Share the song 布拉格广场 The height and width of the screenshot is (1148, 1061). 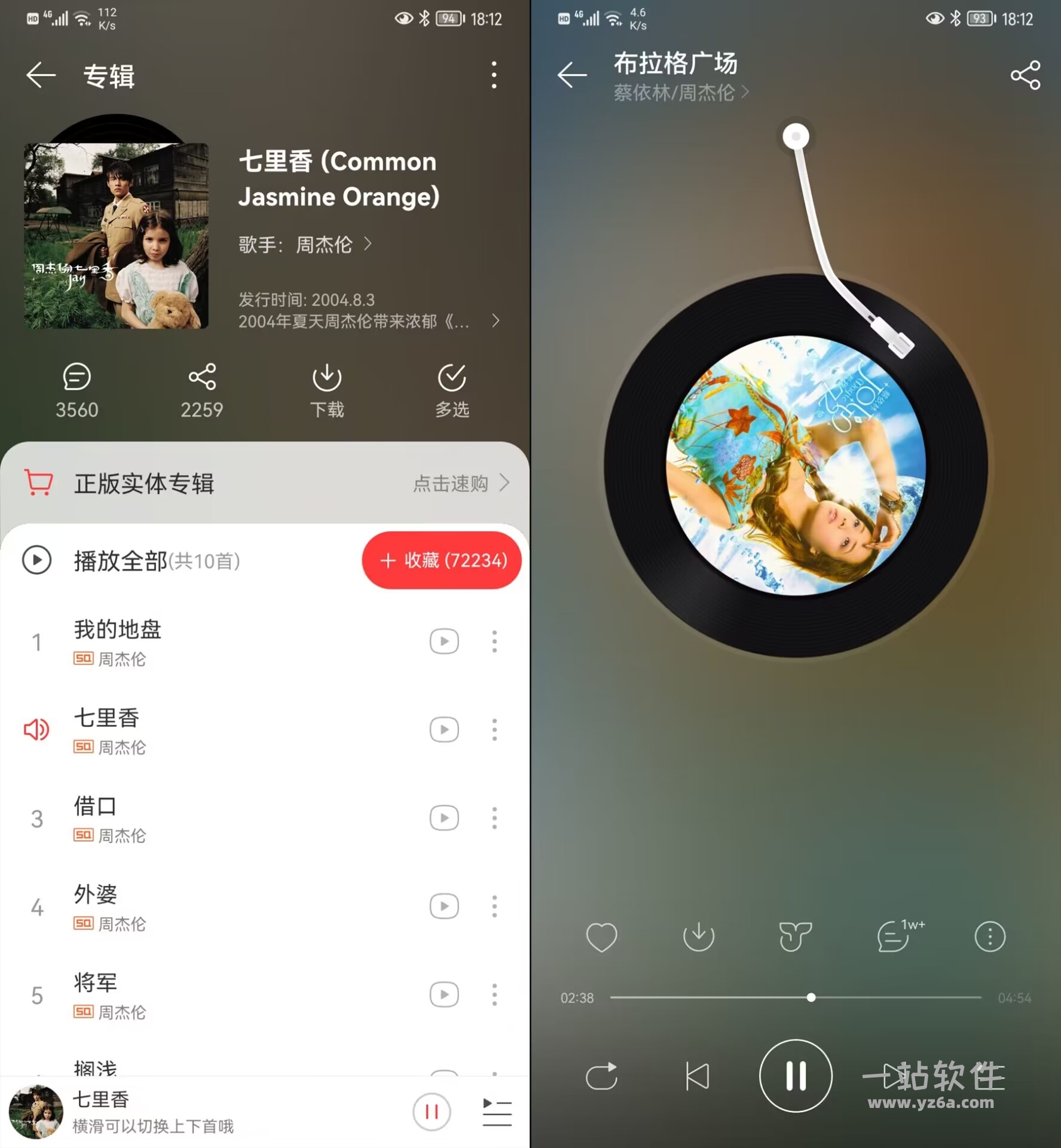(x=1025, y=75)
